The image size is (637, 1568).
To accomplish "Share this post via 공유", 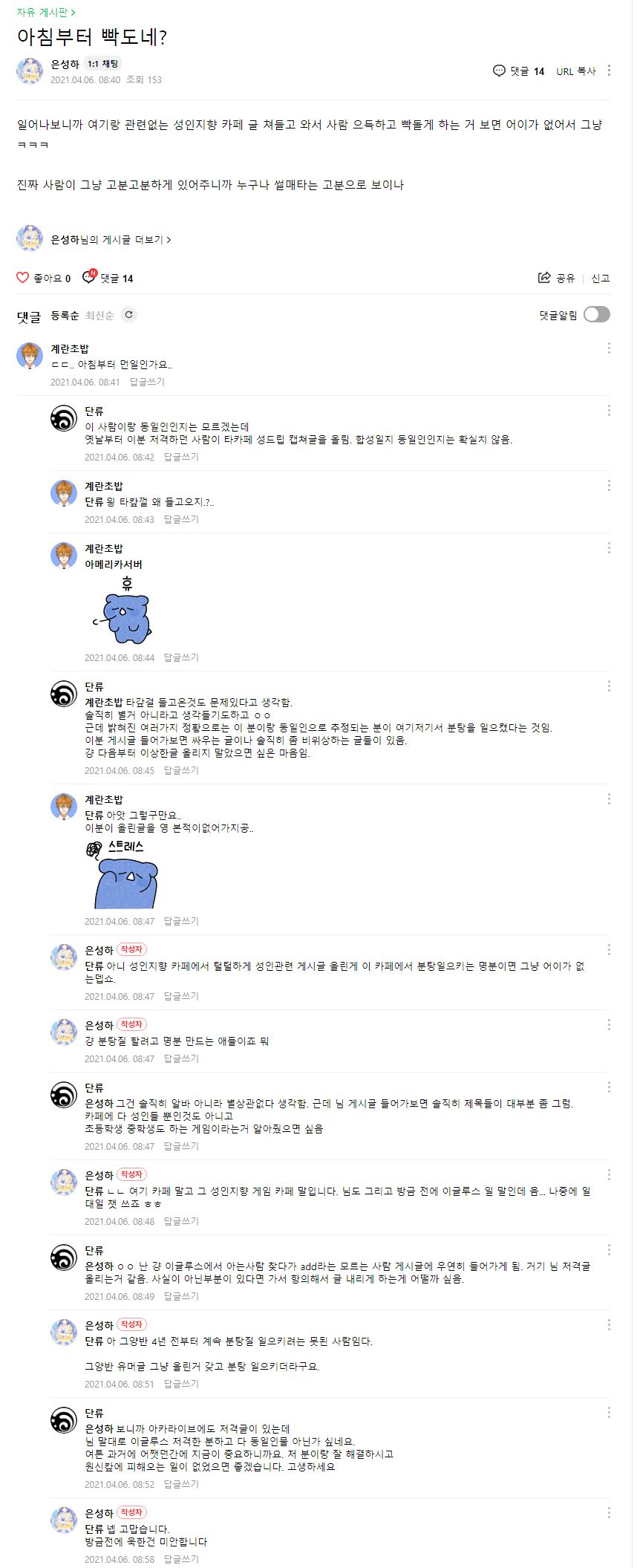I will coord(557,278).
